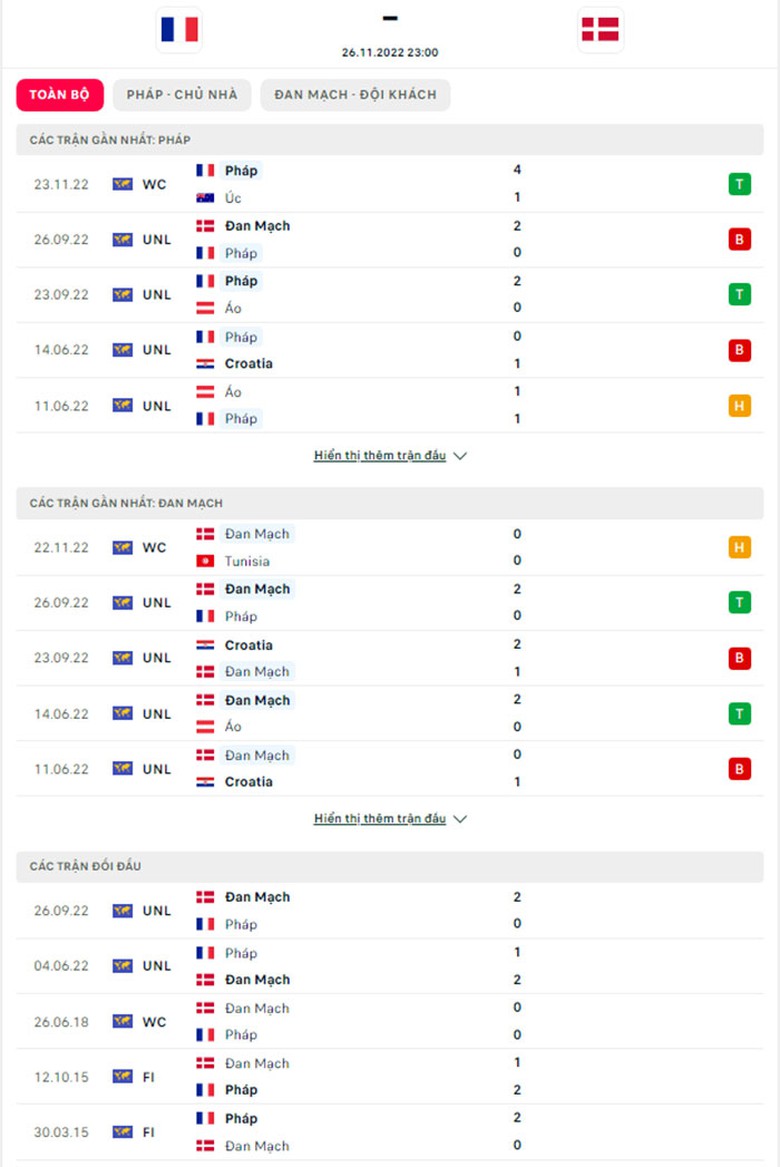Open the 23.11.22 Pháp vs Úc match
This screenshot has width=780, height=1167.
point(380,184)
